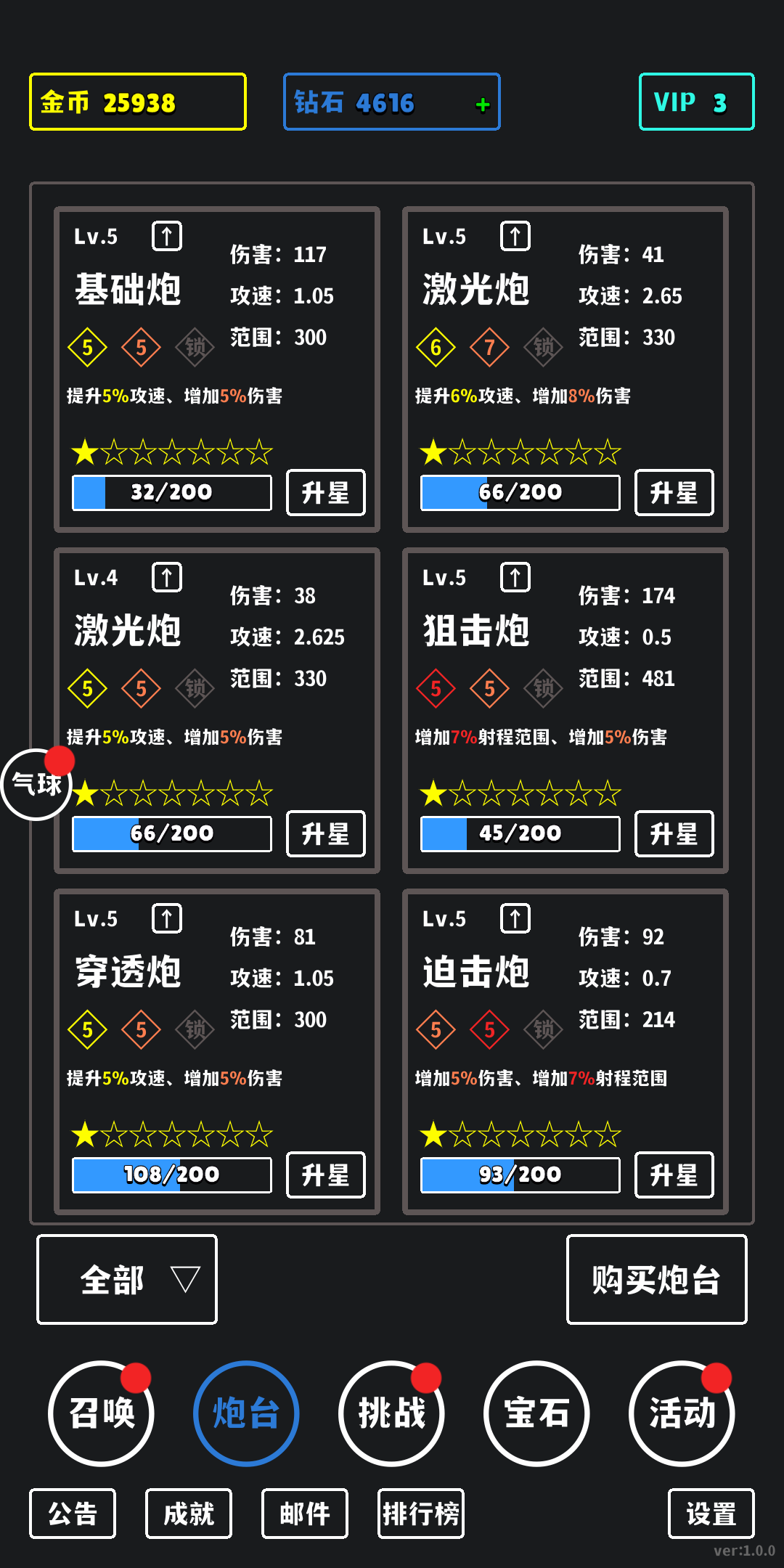This screenshot has height=1568, width=784.
Task: Open the 设置 settings panel
Action: (710, 1513)
